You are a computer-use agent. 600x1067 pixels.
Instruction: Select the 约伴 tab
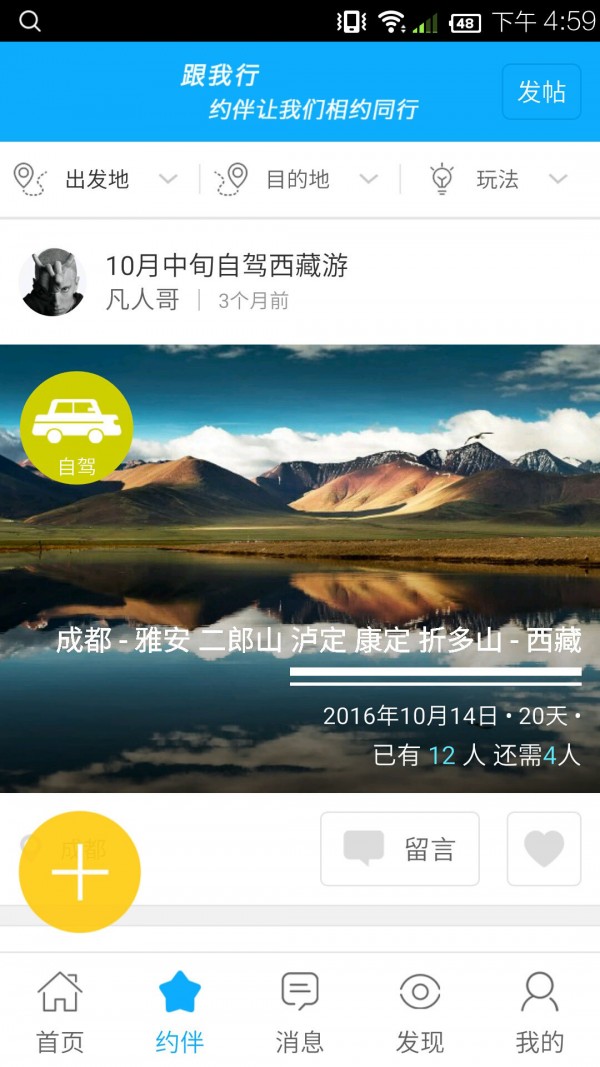180,1012
